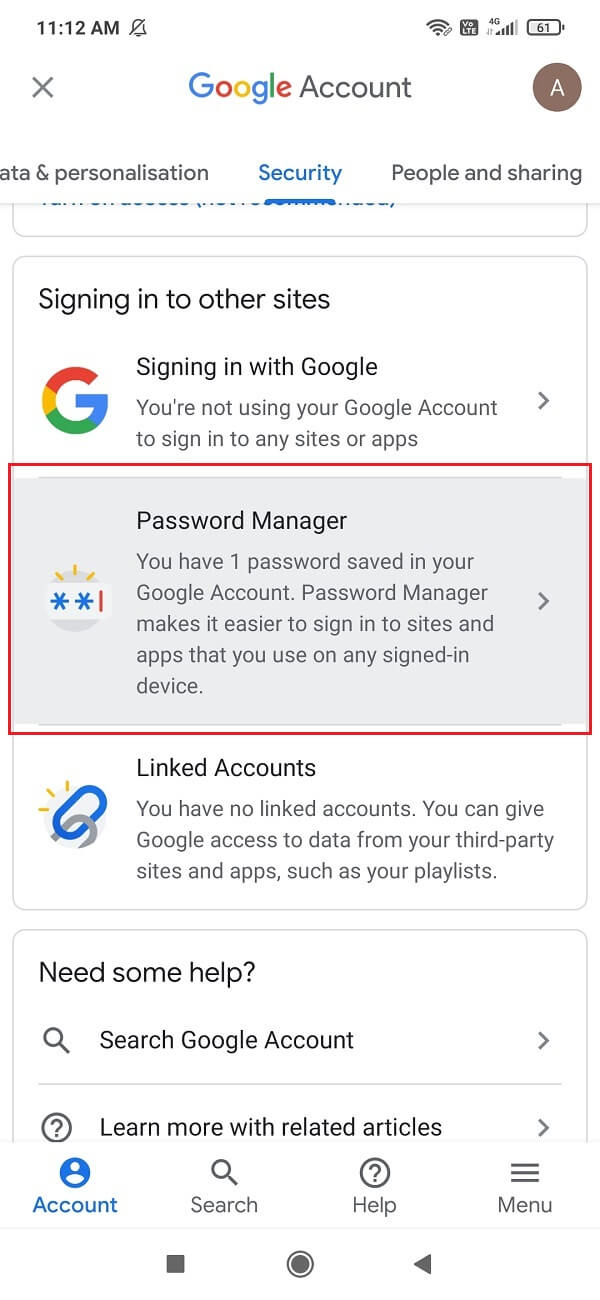
Task: Open the Menu bottom tab
Action: coord(525,1187)
